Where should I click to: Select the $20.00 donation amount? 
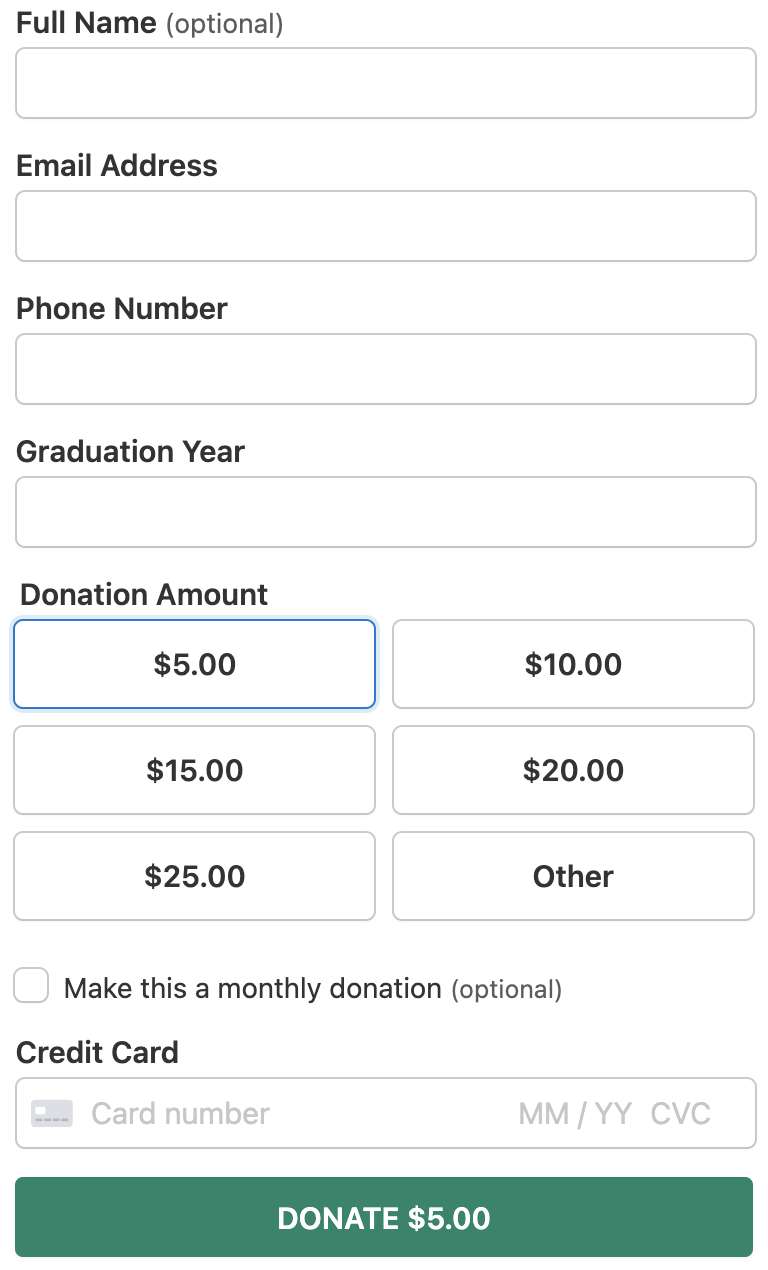(x=573, y=770)
